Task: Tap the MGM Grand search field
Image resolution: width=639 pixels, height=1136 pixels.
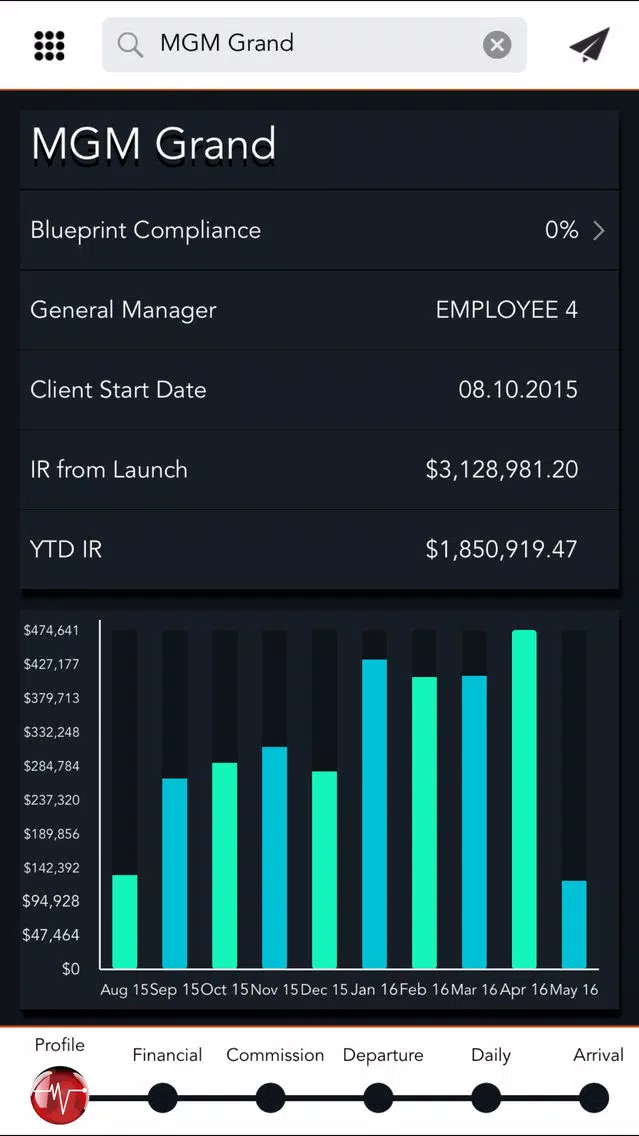Action: pos(314,45)
